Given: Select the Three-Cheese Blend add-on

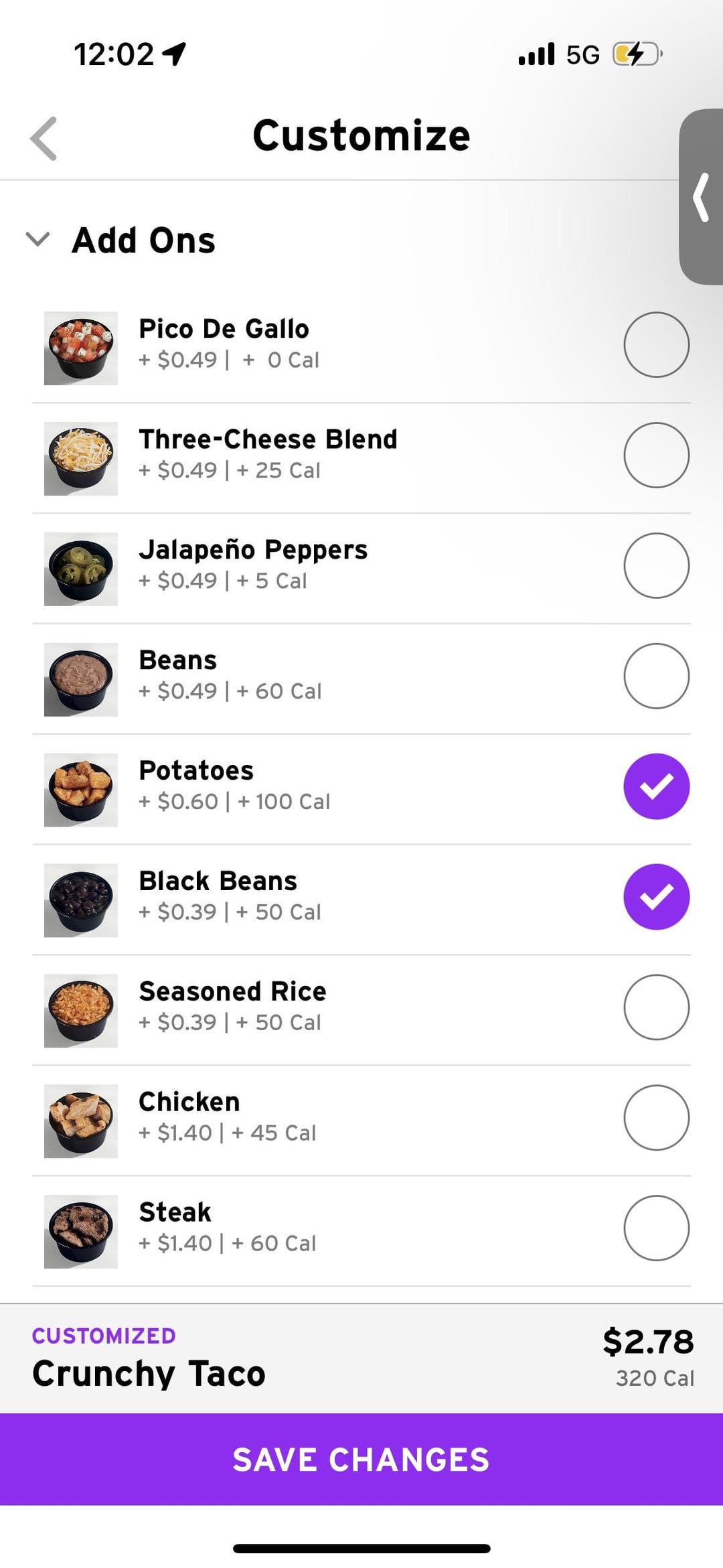Looking at the screenshot, I should tap(656, 455).
